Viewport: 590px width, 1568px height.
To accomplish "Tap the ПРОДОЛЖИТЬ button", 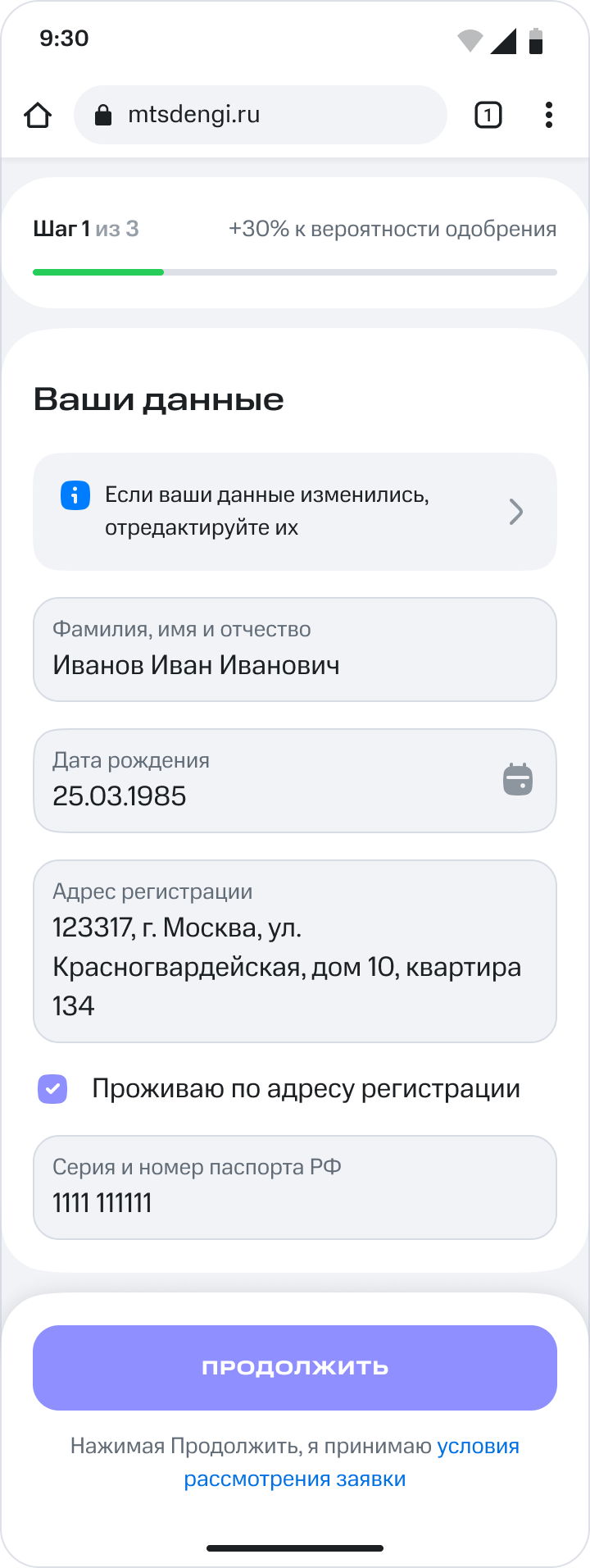I will coord(295,1367).
